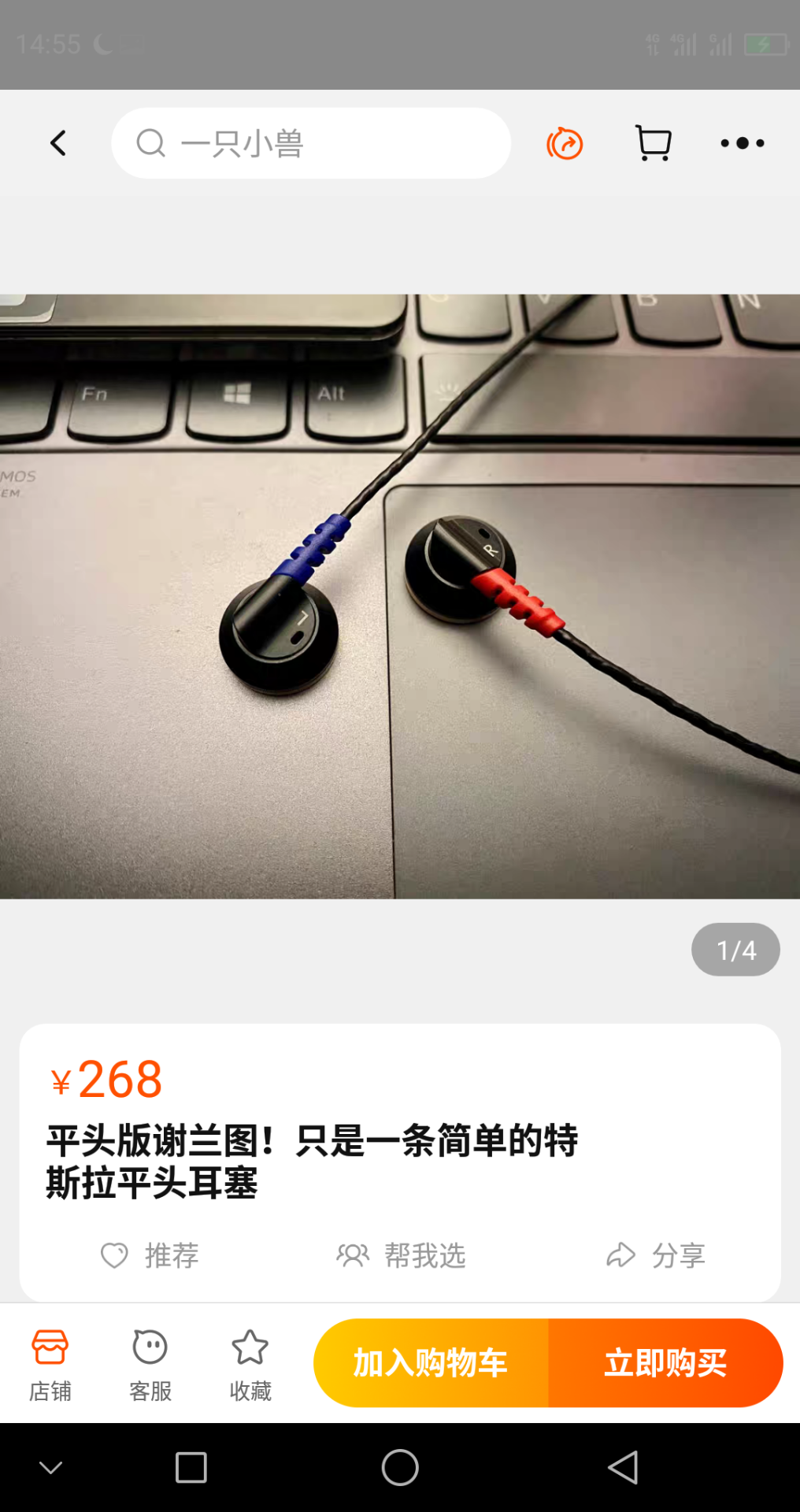Image resolution: width=800 pixels, height=1512 pixels.
Task: Go back using the top-left arrow
Action: [x=58, y=143]
